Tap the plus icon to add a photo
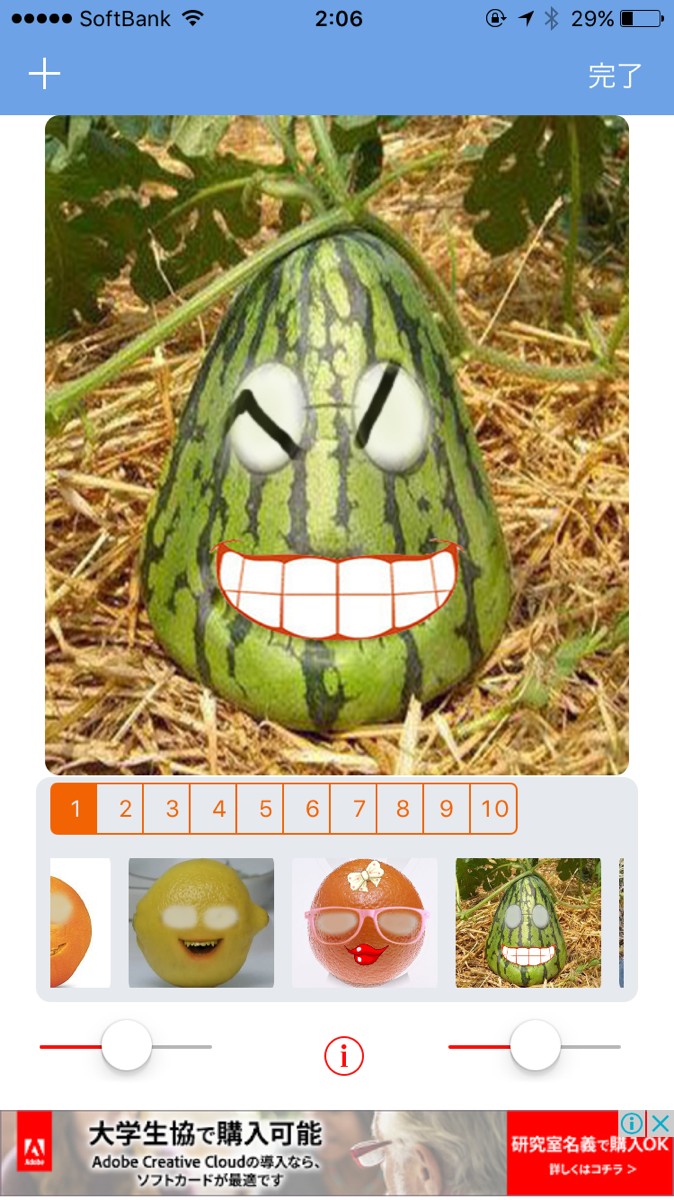Image resolution: width=674 pixels, height=1200 pixels. [44, 74]
